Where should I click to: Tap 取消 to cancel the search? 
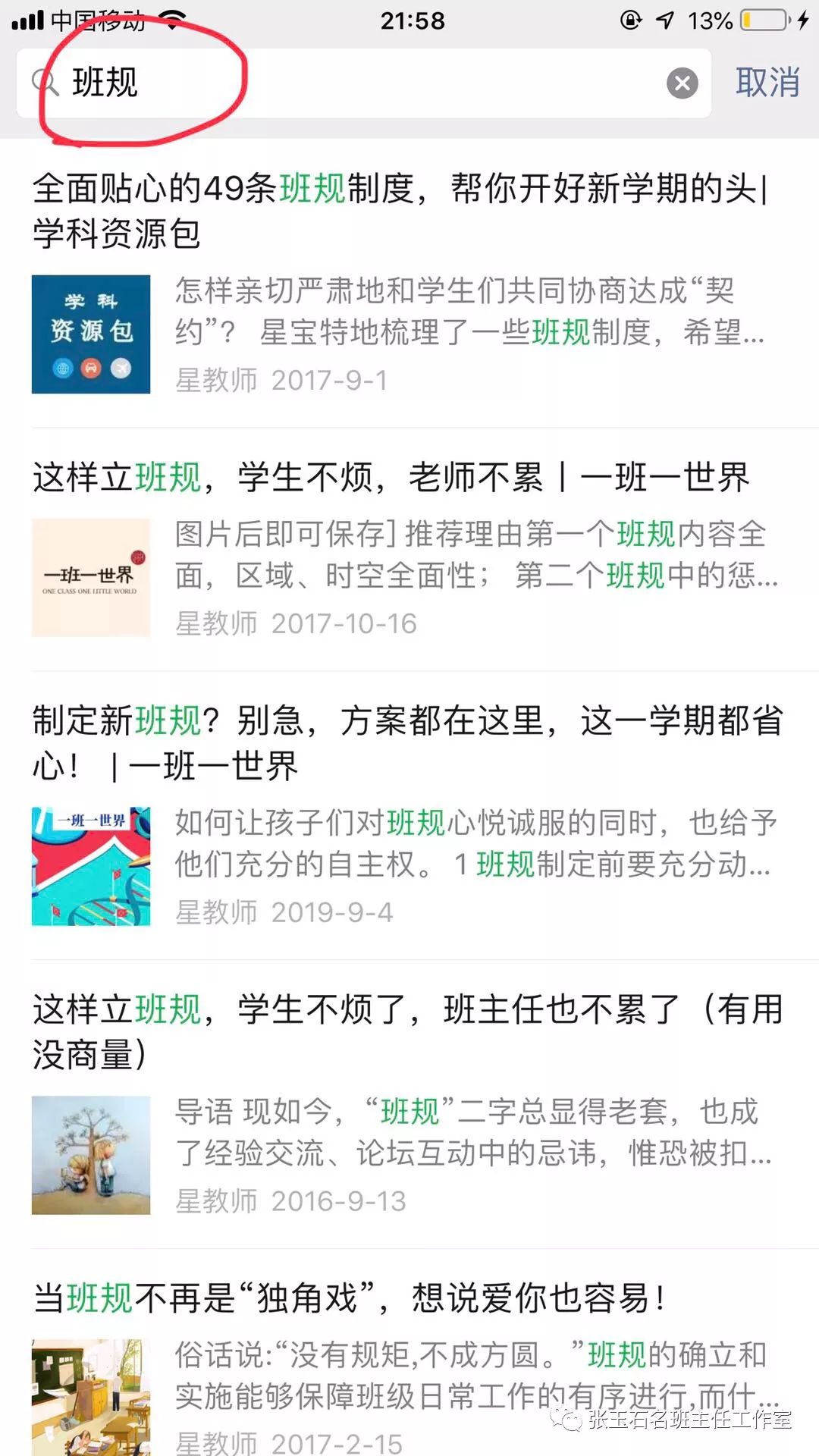point(767,82)
